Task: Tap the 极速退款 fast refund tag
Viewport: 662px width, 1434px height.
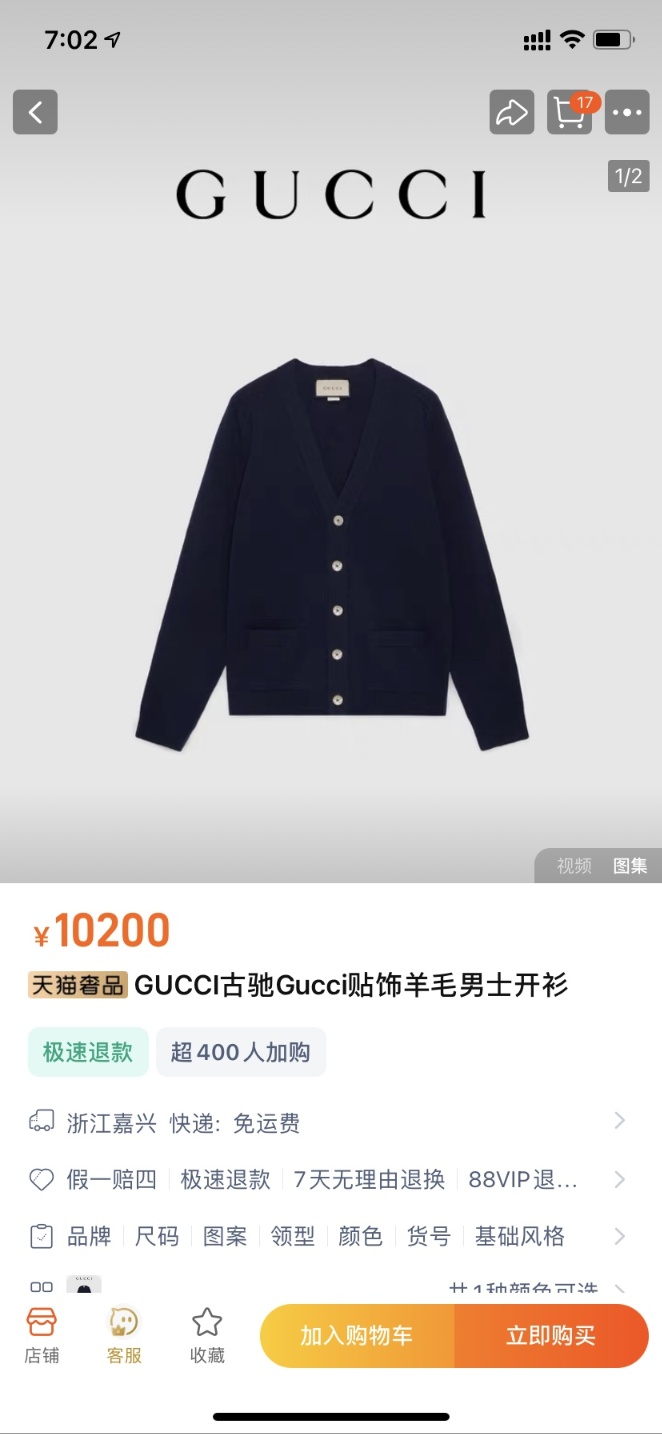Action: click(88, 1052)
